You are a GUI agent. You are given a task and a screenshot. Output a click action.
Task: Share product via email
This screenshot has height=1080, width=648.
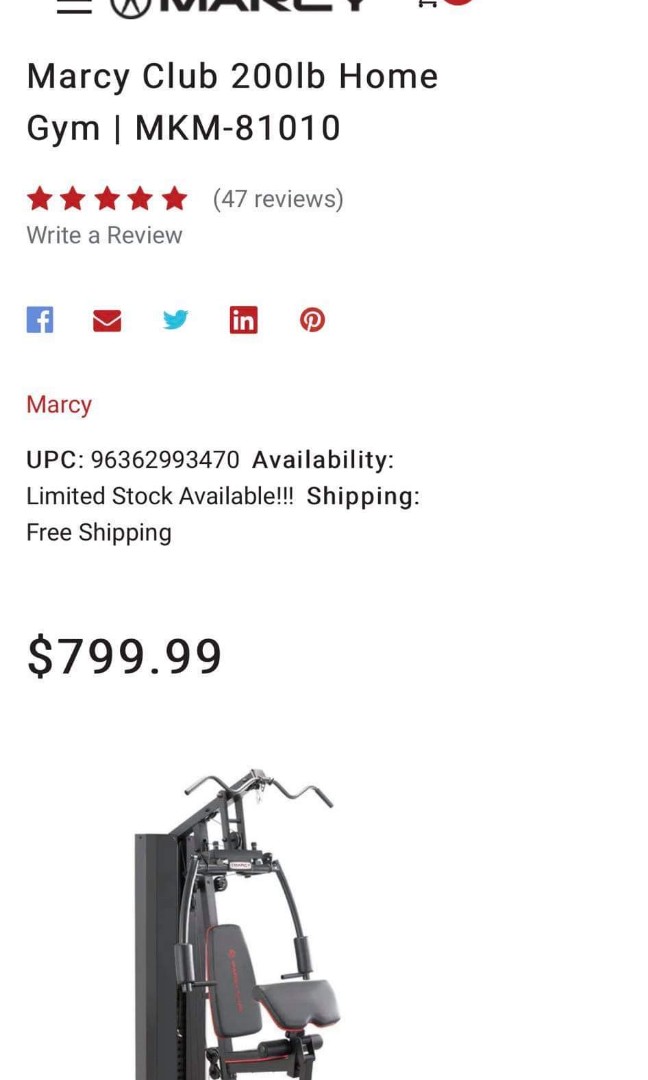tap(107, 320)
